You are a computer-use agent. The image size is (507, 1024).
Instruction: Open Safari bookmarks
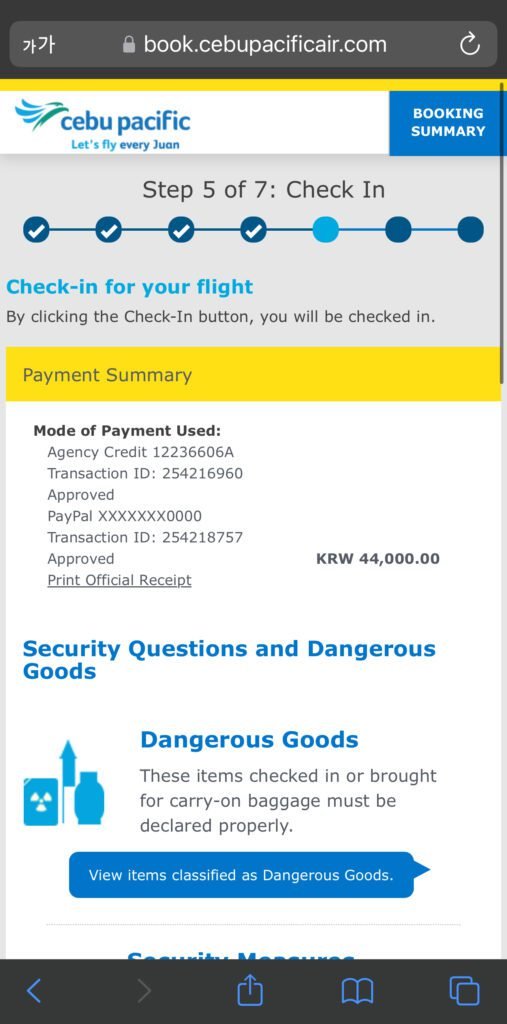[x=357, y=991]
